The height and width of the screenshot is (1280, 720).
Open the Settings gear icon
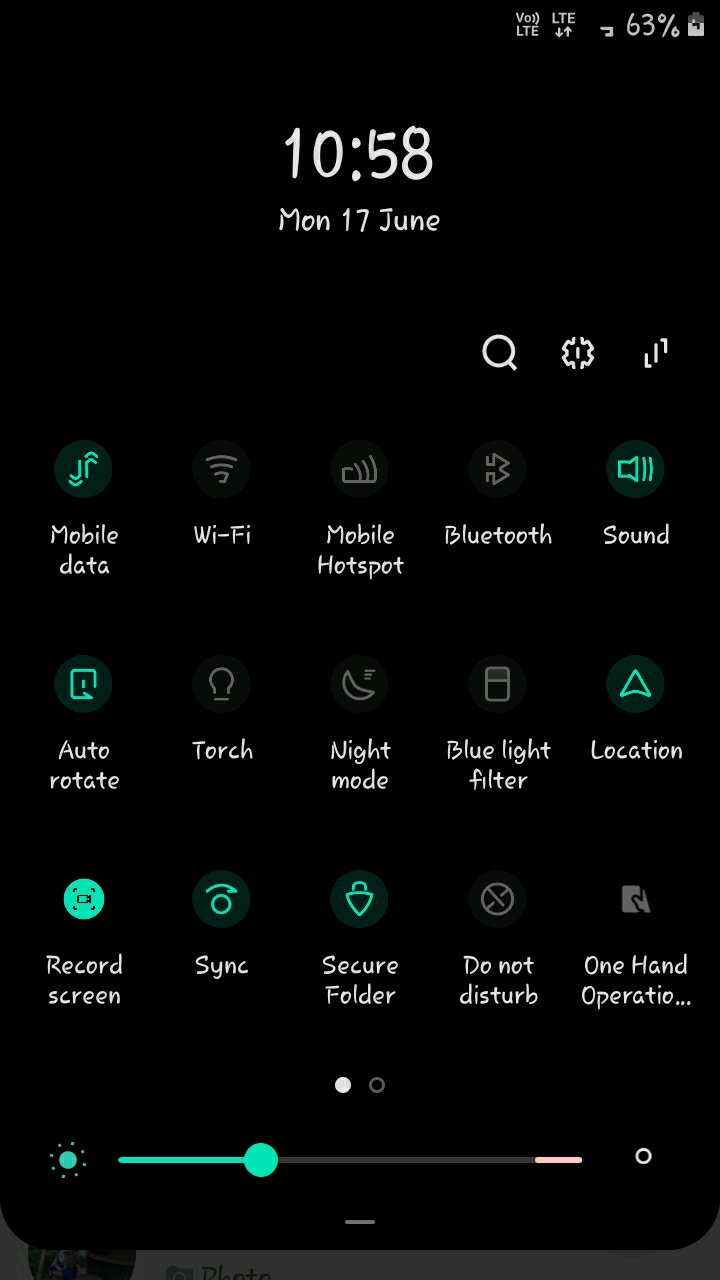pyautogui.click(x=577, y=353)
